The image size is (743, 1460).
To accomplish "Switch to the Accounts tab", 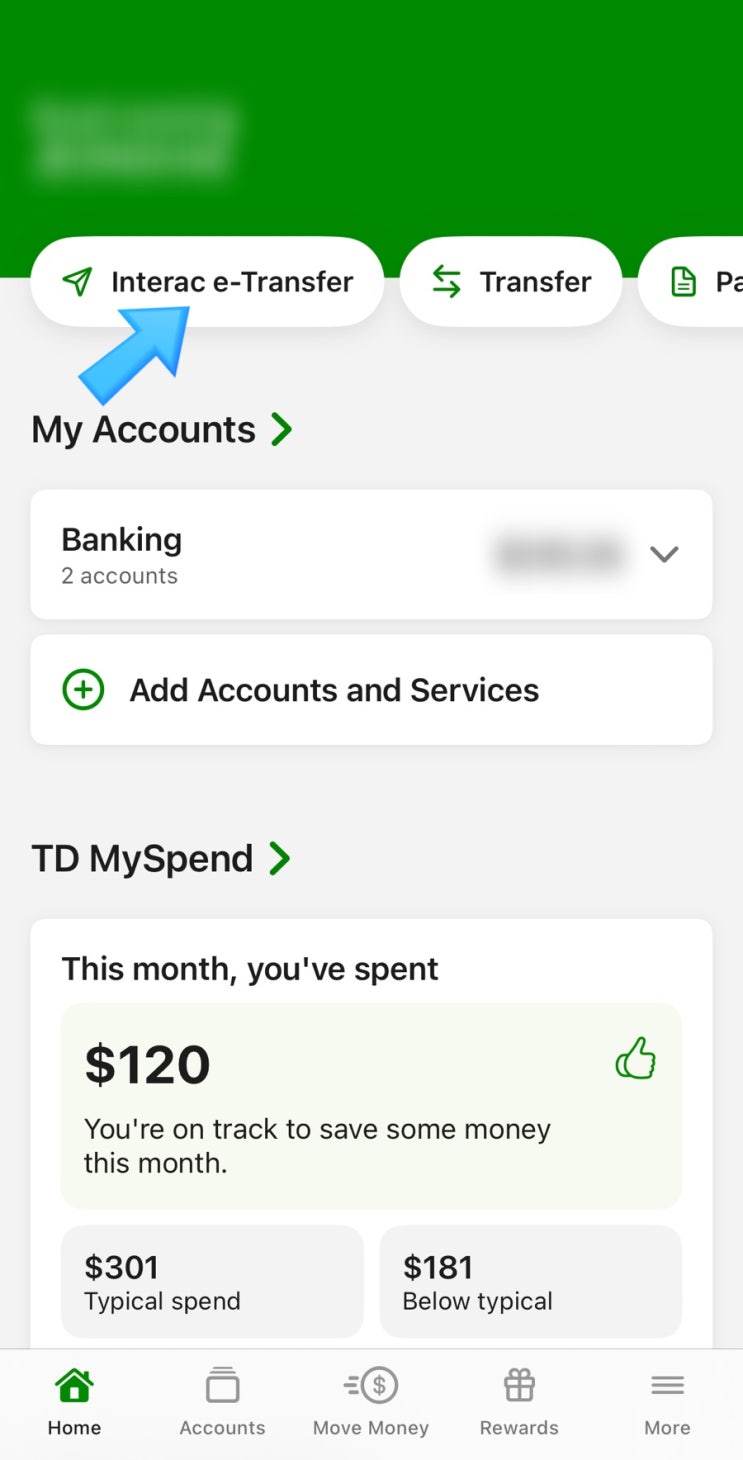I will click(x=222, y=1400).
